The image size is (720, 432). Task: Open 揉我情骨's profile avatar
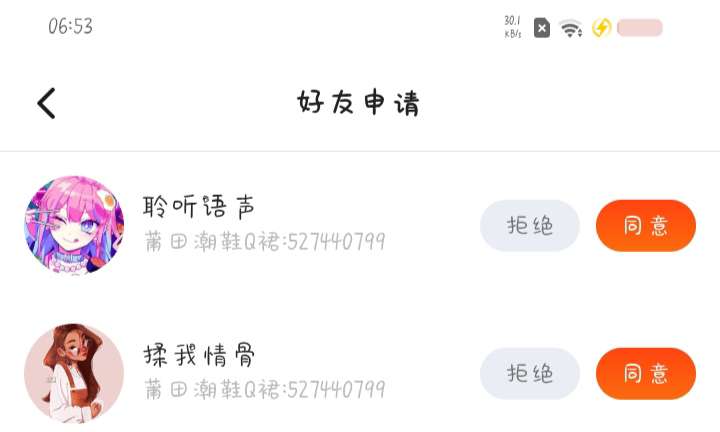(x=74, y=373)
